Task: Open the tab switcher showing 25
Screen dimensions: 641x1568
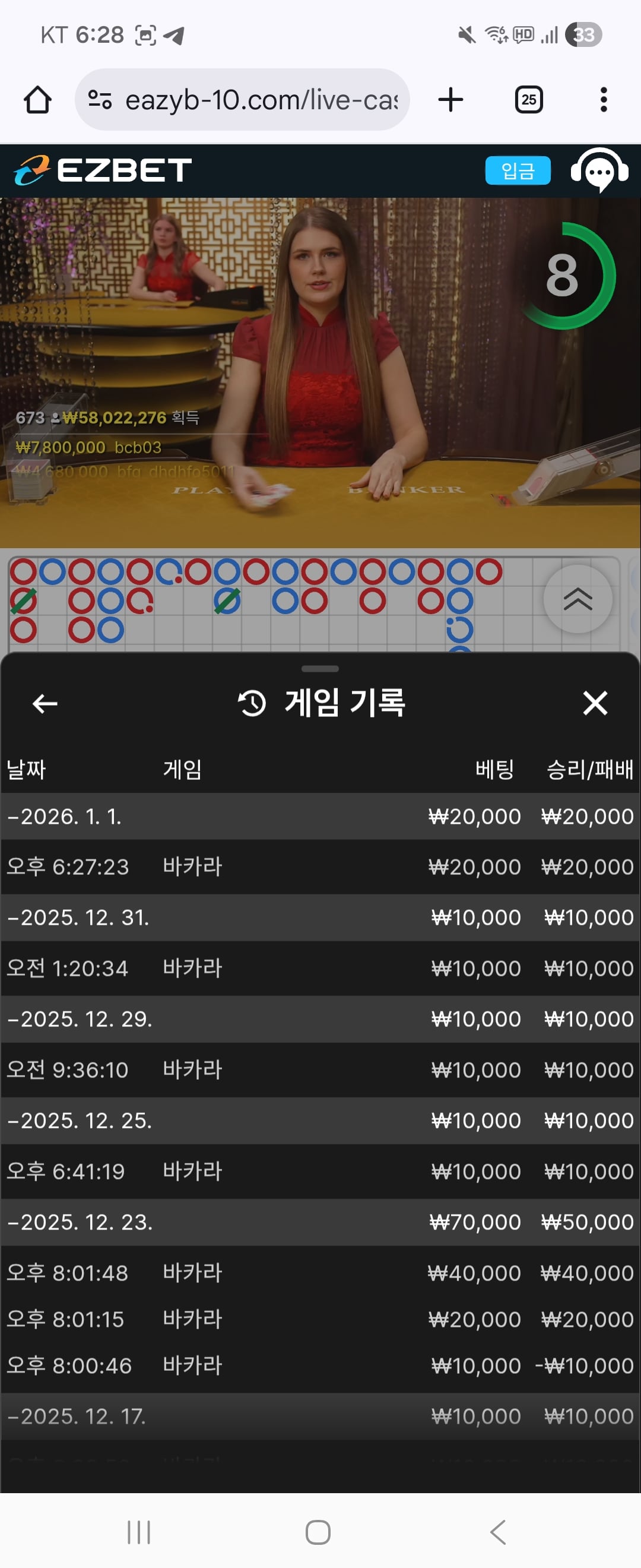Action: pyautogui.click(x=528, y=100)
